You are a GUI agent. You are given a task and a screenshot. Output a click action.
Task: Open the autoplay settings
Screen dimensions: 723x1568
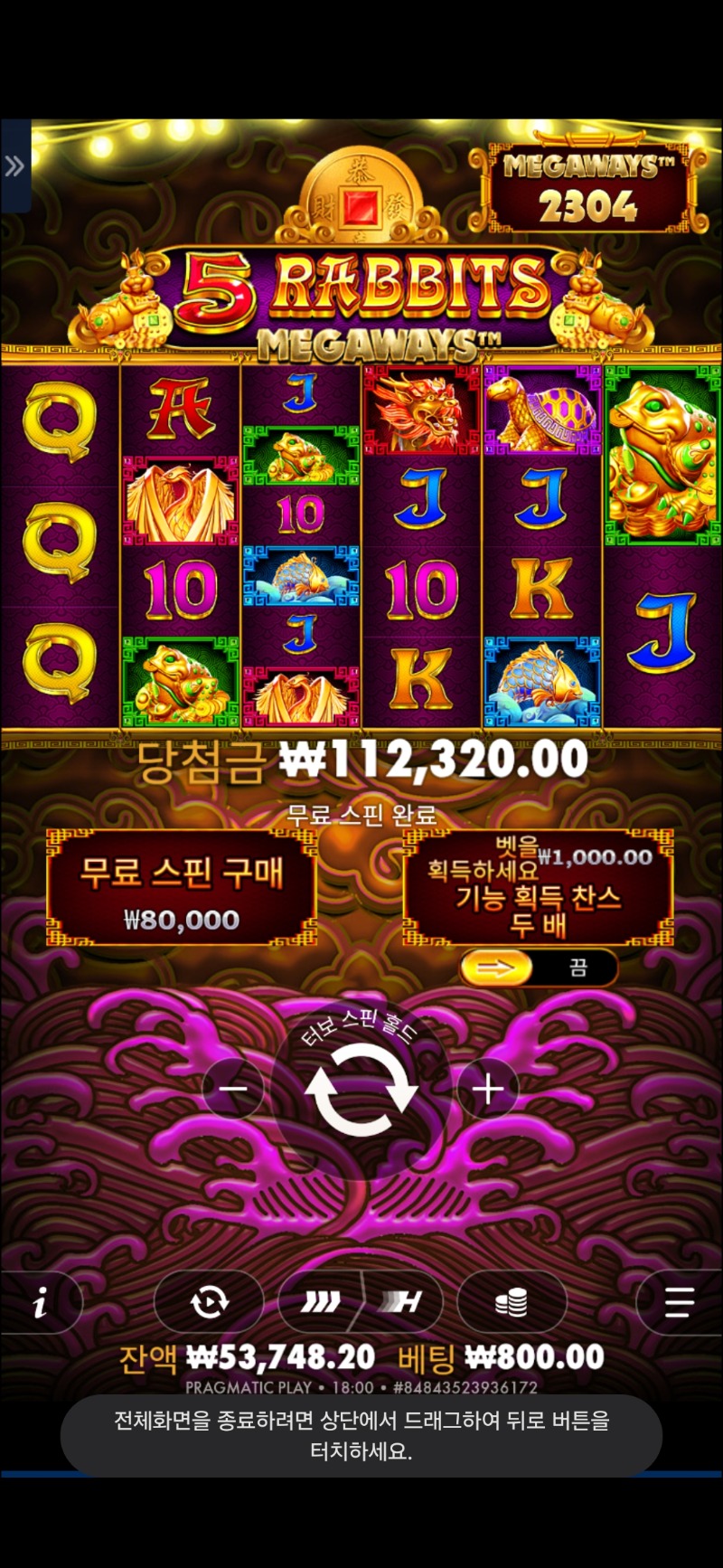pos(209,1303)
